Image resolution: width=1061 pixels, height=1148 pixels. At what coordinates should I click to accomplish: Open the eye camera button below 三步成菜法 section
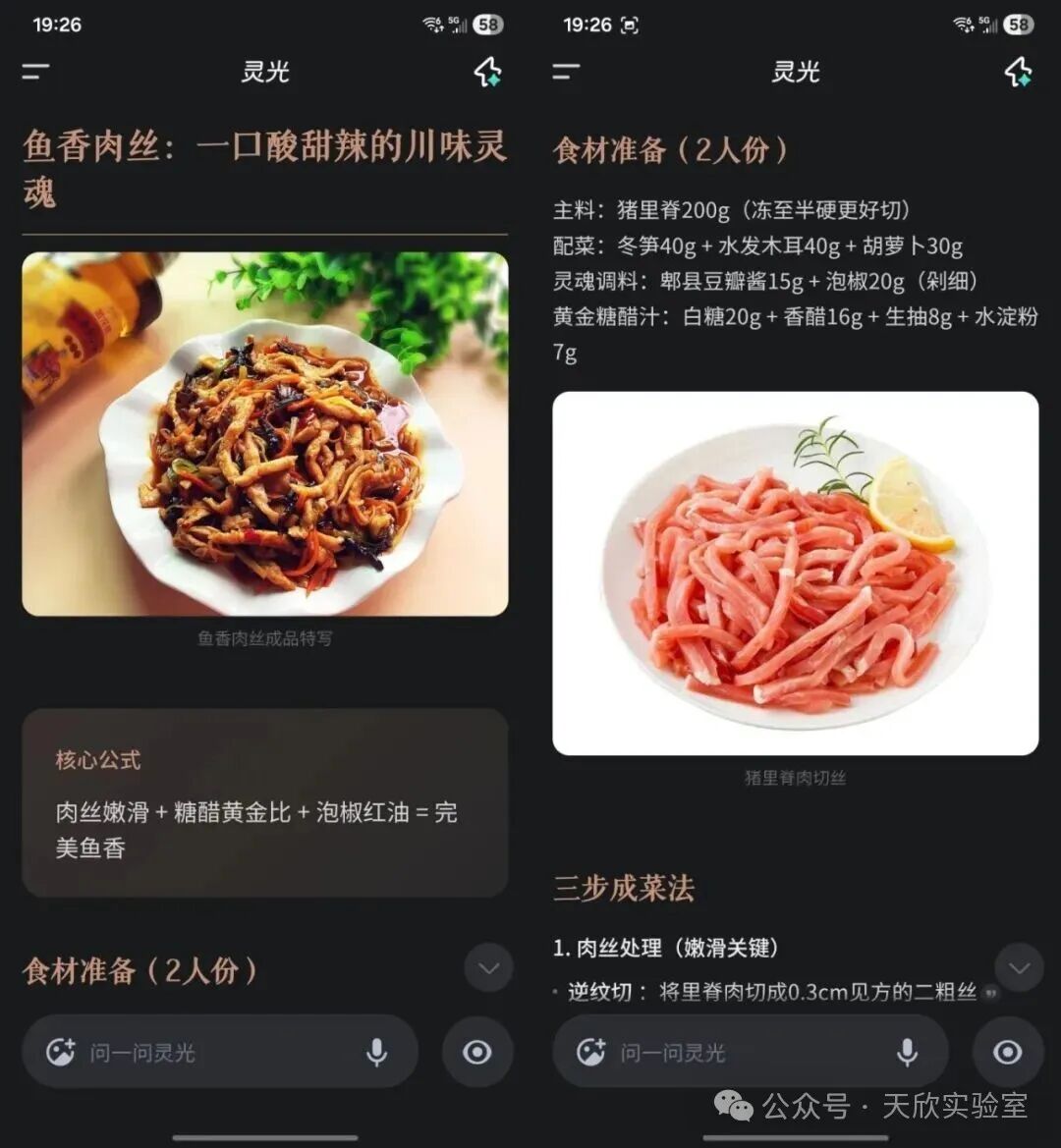(x=1008, y=1052)
